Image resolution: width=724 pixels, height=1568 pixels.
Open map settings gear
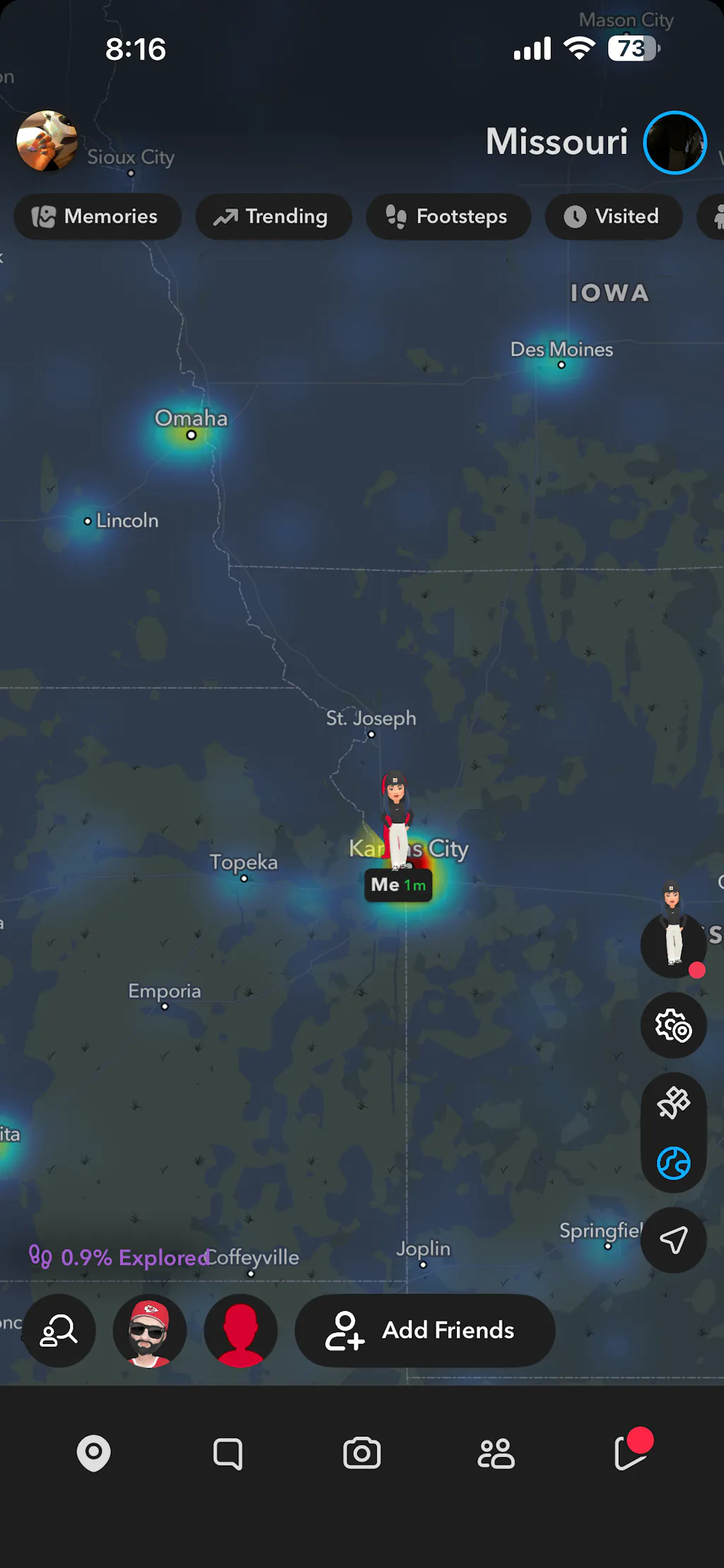(673, 1025)
